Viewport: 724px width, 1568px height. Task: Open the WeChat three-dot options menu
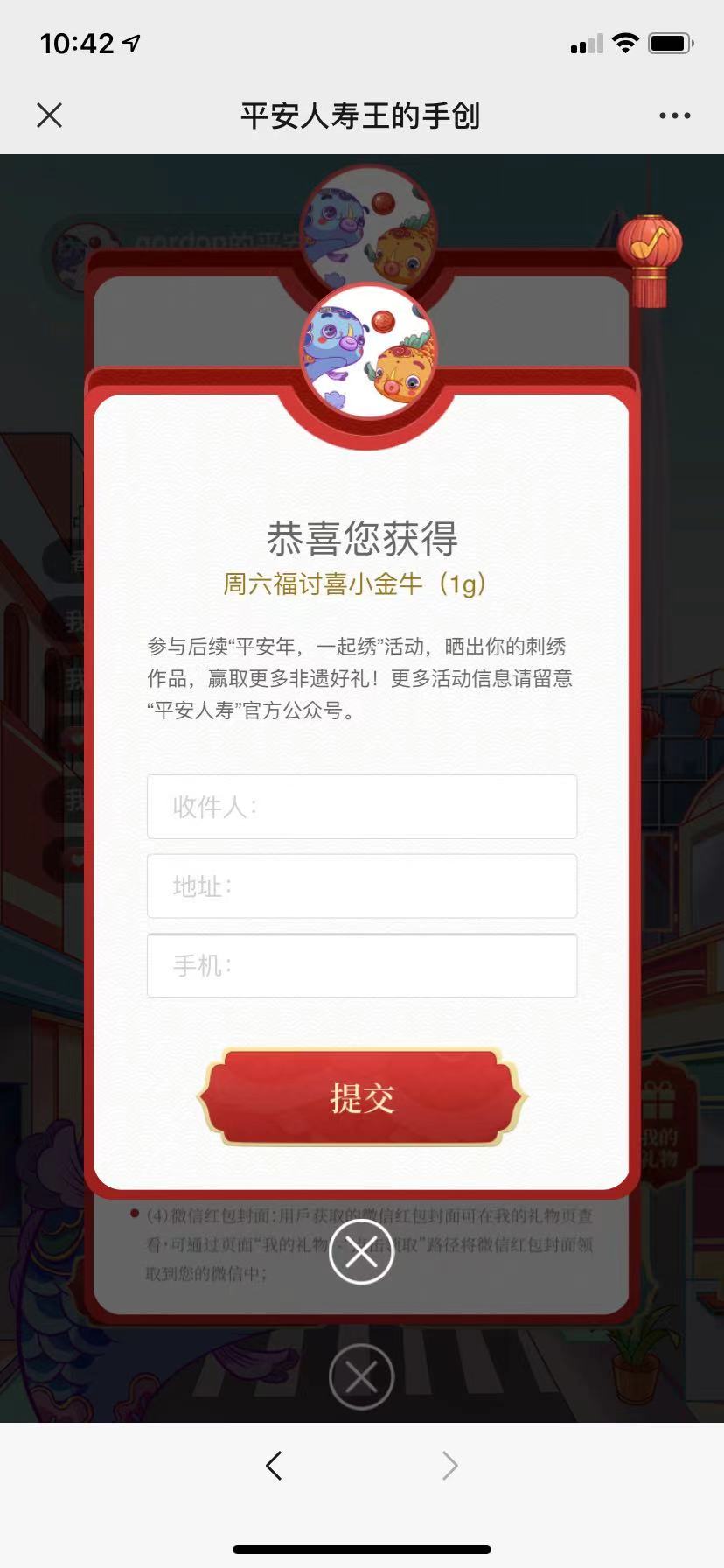pyautogui.click(x=673, y=115)
